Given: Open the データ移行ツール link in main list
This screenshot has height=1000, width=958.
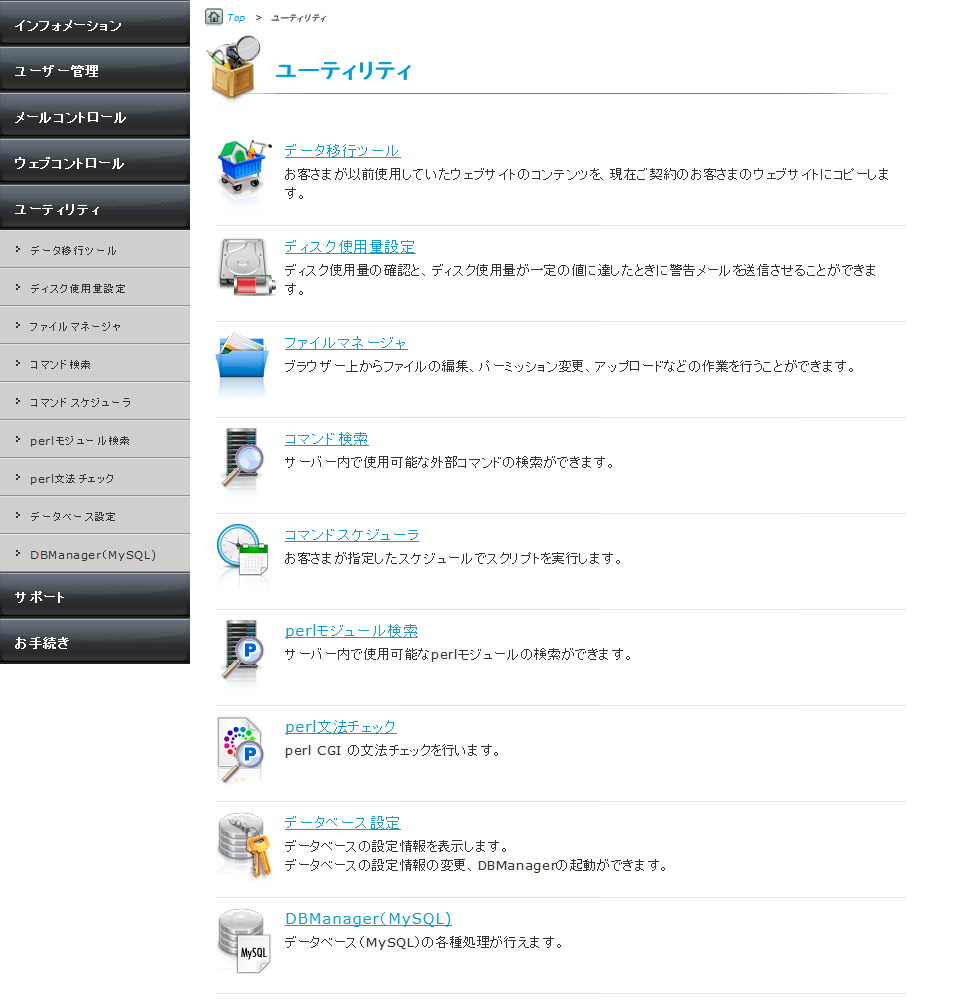Looking at the screenshot, I should (x=342, y=151).
